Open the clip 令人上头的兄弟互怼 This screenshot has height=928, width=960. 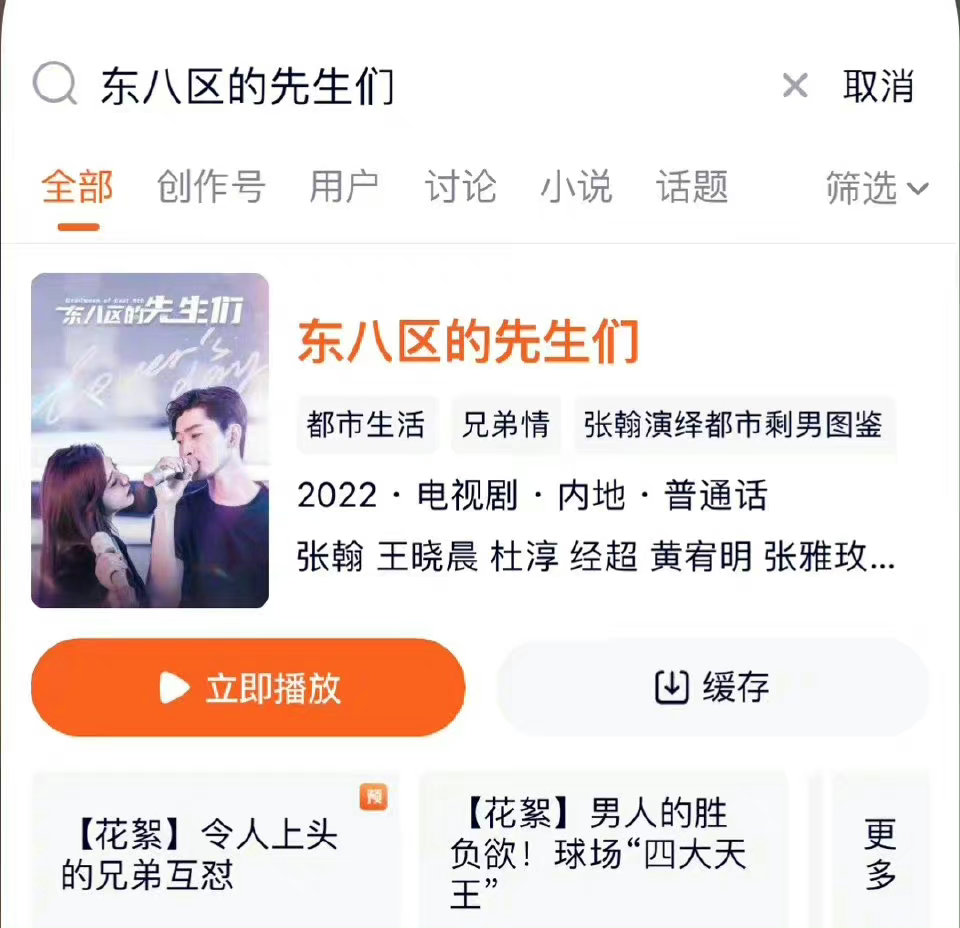215,853
